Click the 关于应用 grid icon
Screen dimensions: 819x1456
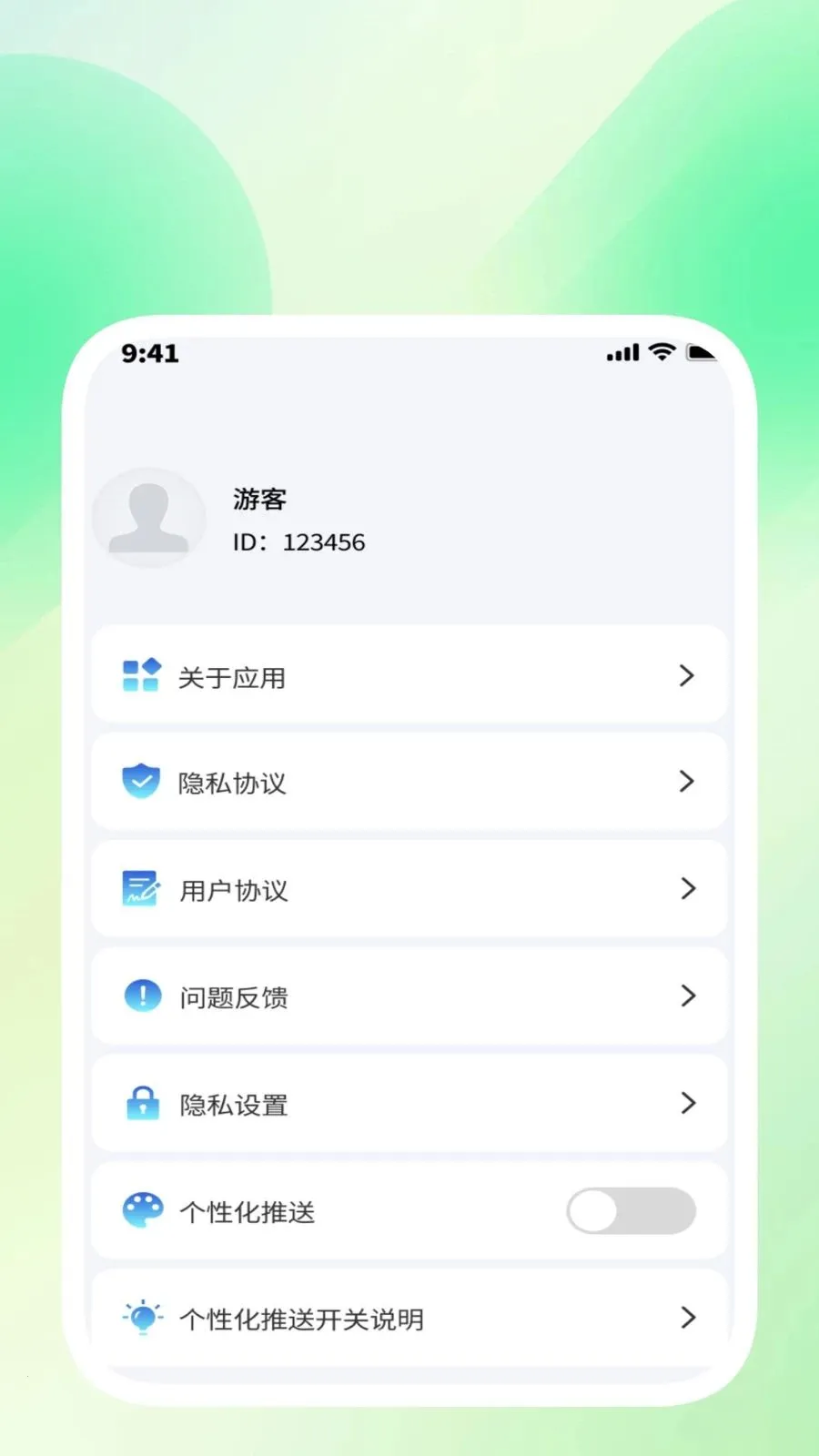(x=142, y=676)
